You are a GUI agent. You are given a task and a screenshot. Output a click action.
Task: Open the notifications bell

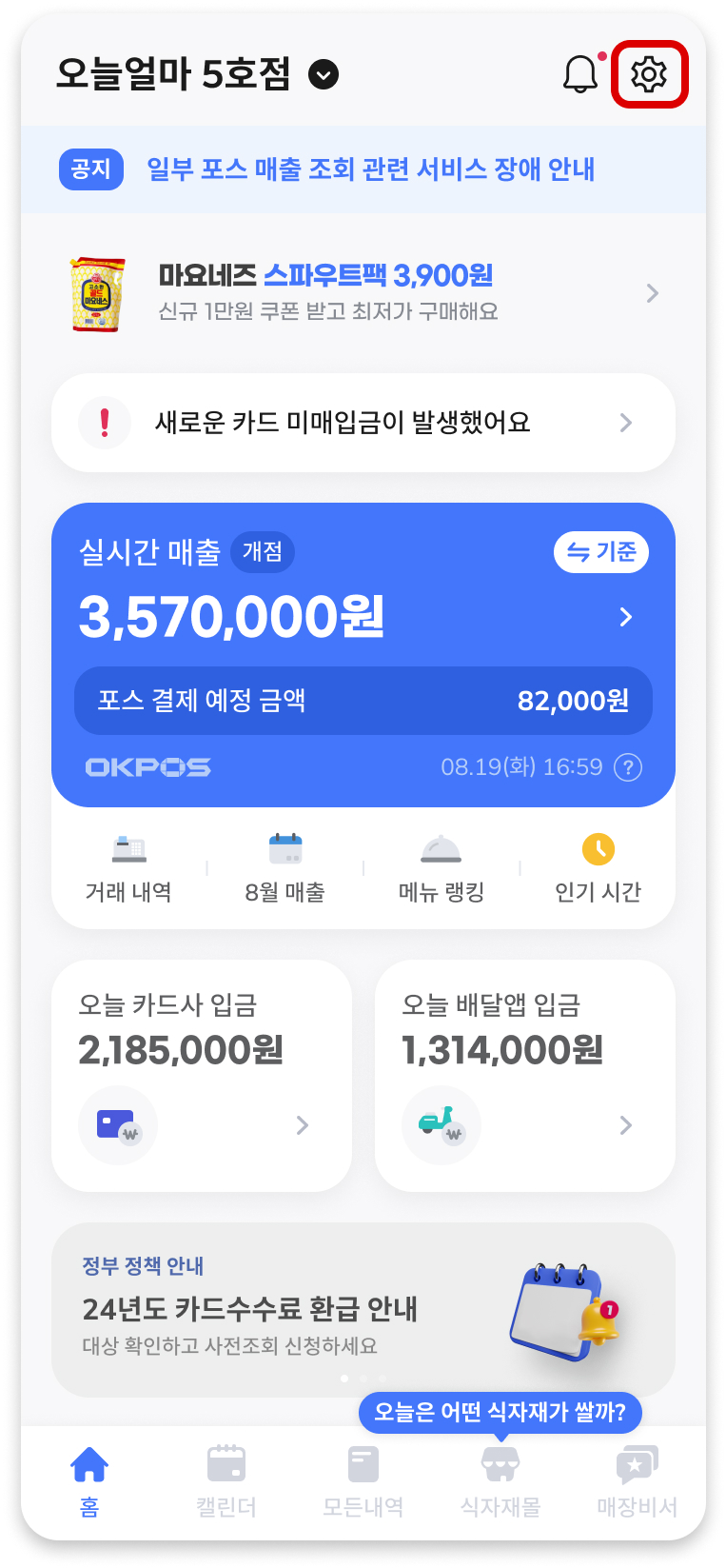tap(580, 74)
